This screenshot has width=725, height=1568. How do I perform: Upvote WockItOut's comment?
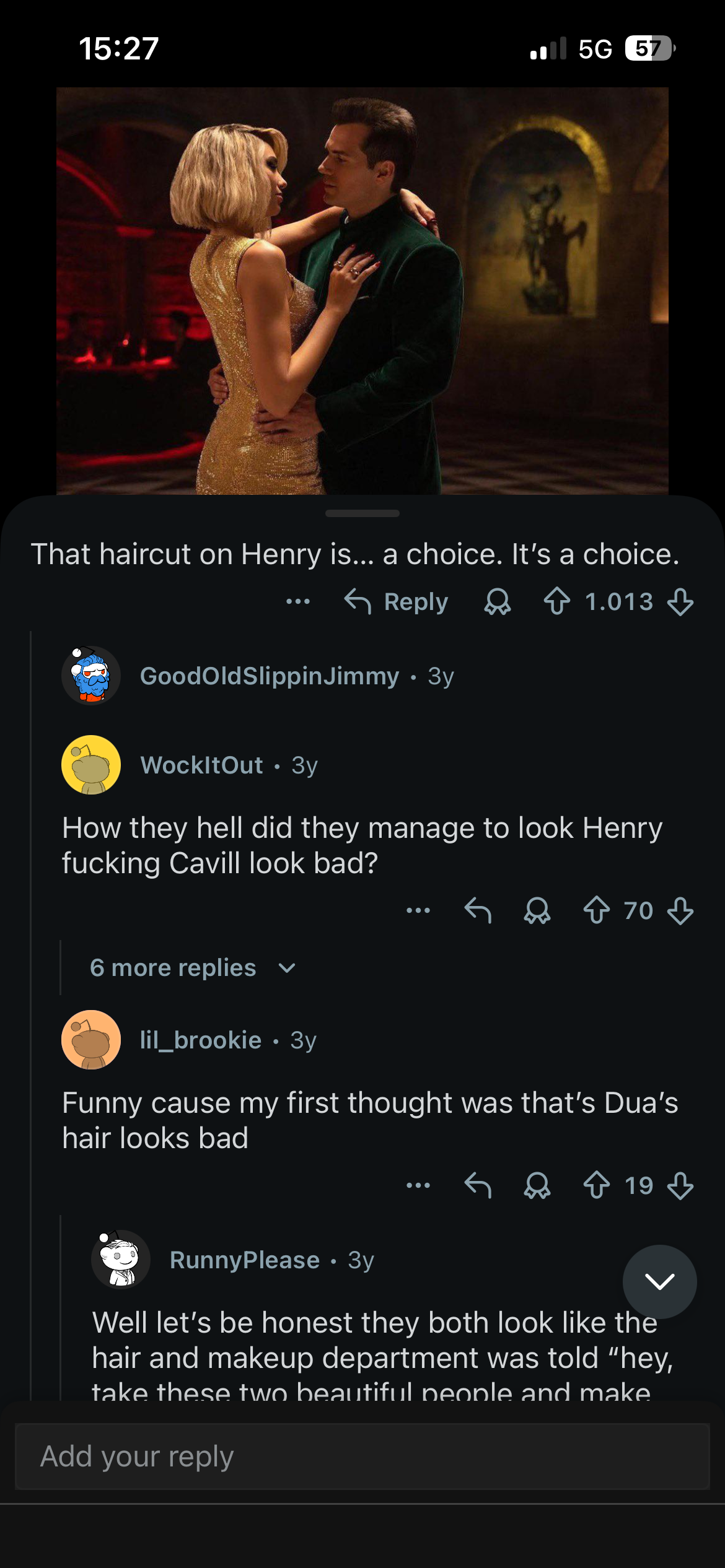[x=596, y=910]
